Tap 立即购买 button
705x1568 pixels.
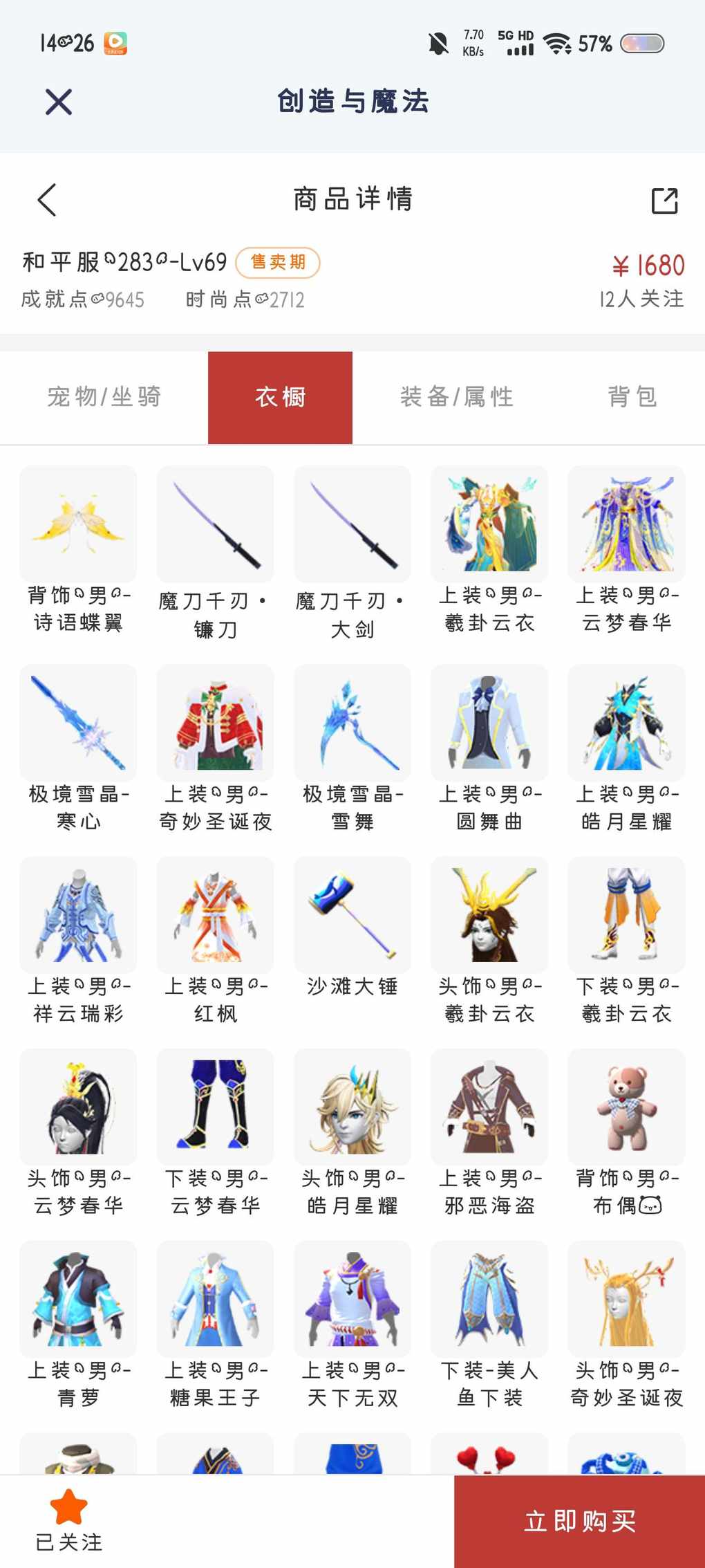click(x=579, y=1521)
